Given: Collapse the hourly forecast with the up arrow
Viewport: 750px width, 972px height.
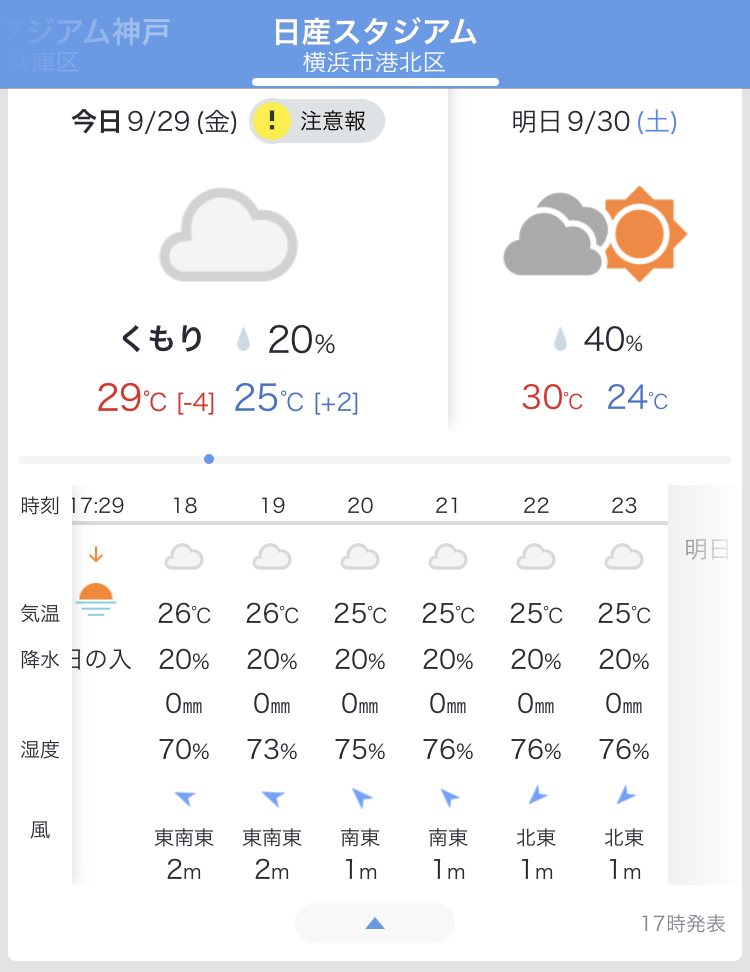Looking at the screenshot, I should pos(375,923).
